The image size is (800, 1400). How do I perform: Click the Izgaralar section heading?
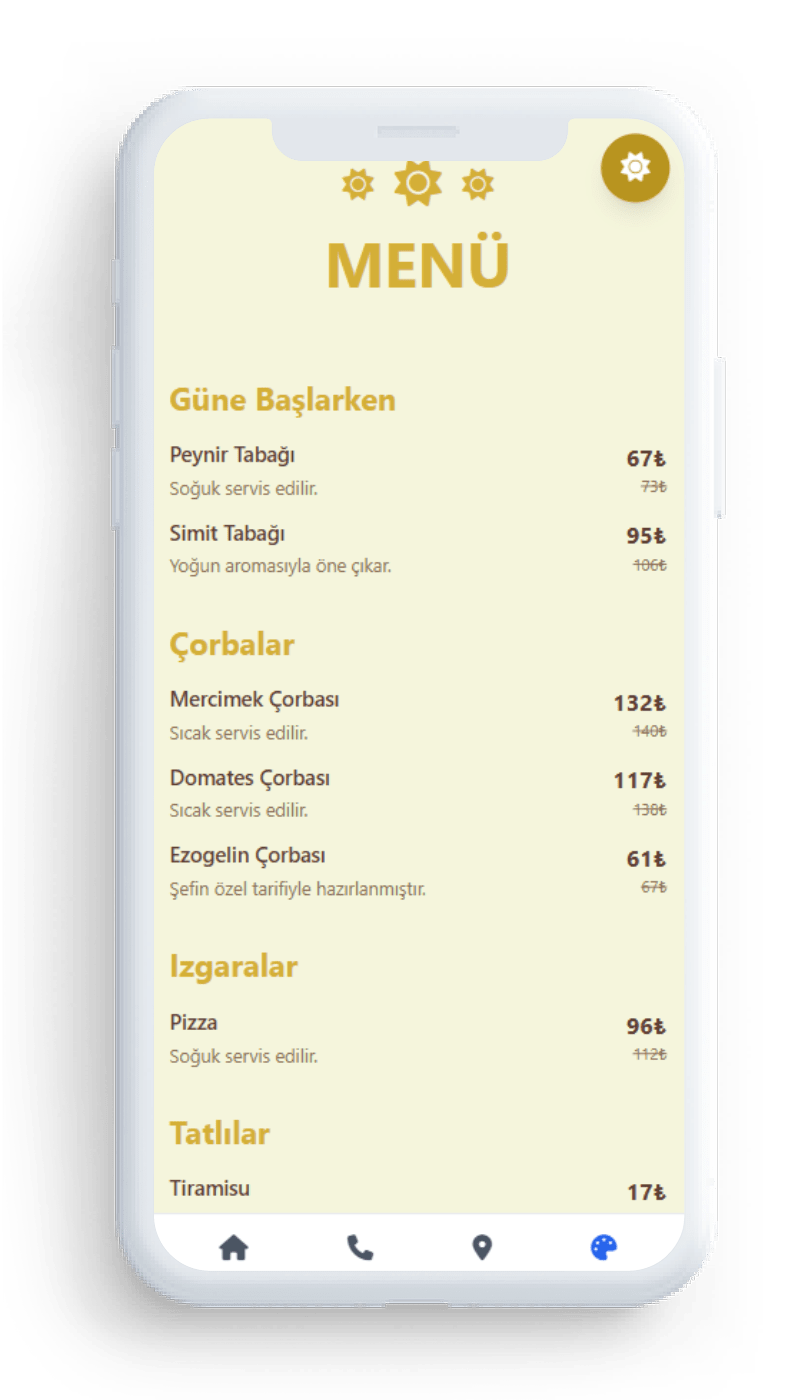tap(235, 966)
